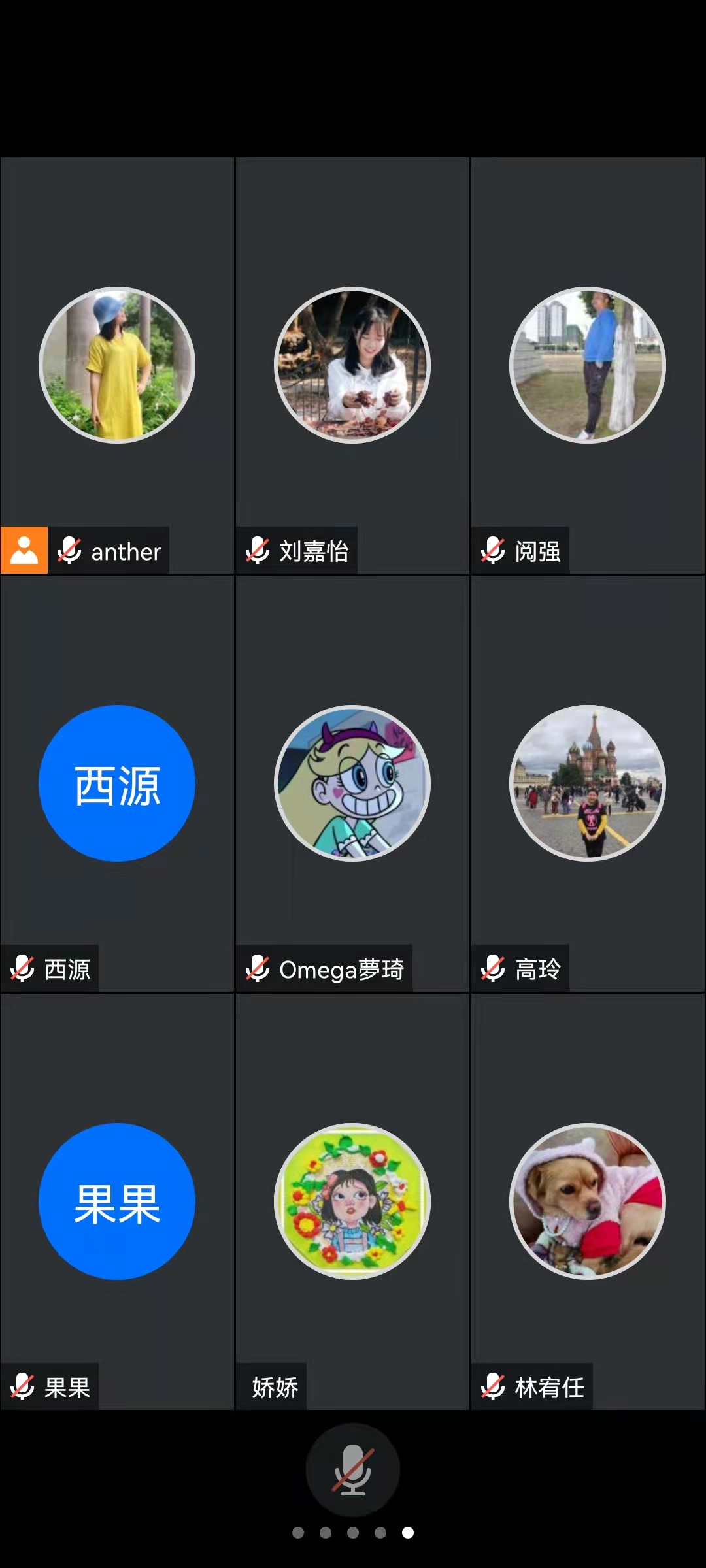Unmute the microphone at the bottom
This screenshot has width=706, height=1568.
click(x=353, y=1469)
